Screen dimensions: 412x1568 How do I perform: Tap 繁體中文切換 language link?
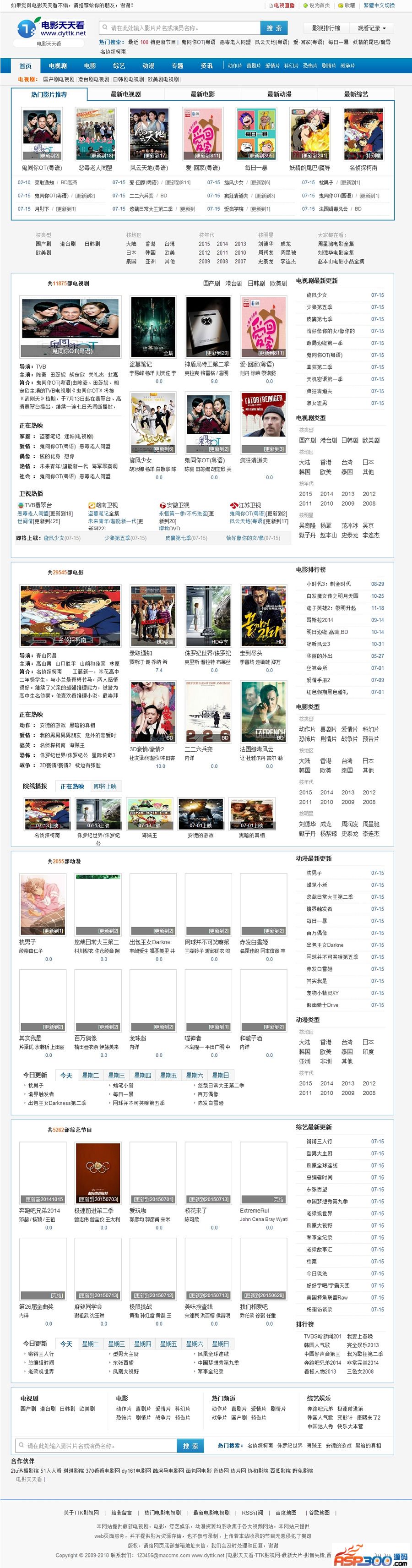[x=379, y=5]
